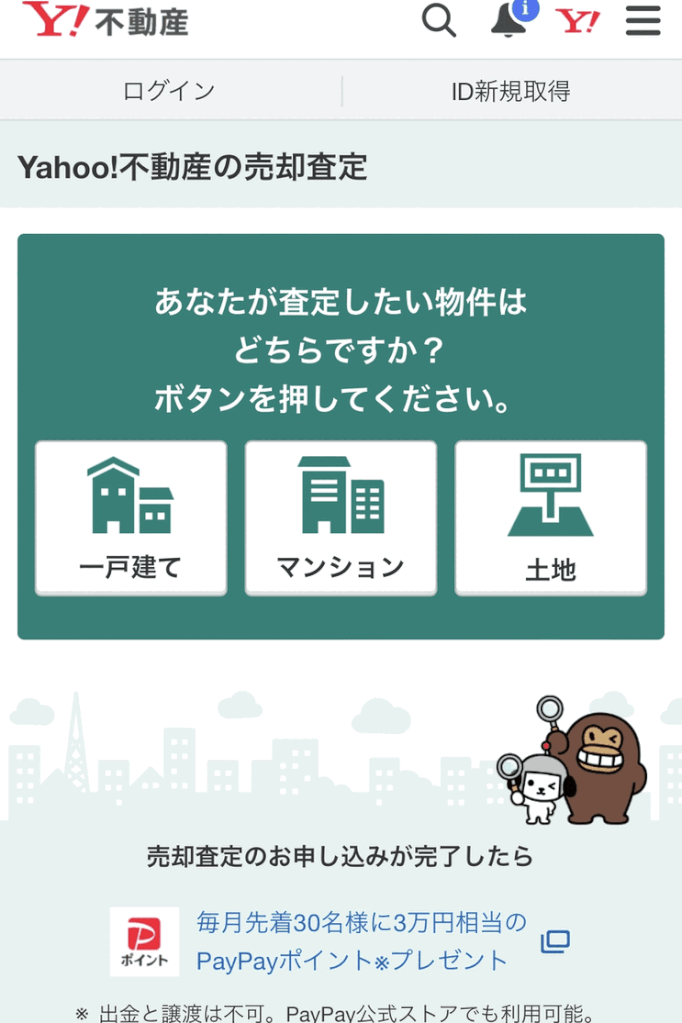682x1023 pixels.
Task: Open the notifications bell
Action: pyautogui.click(x=509, y=21)
